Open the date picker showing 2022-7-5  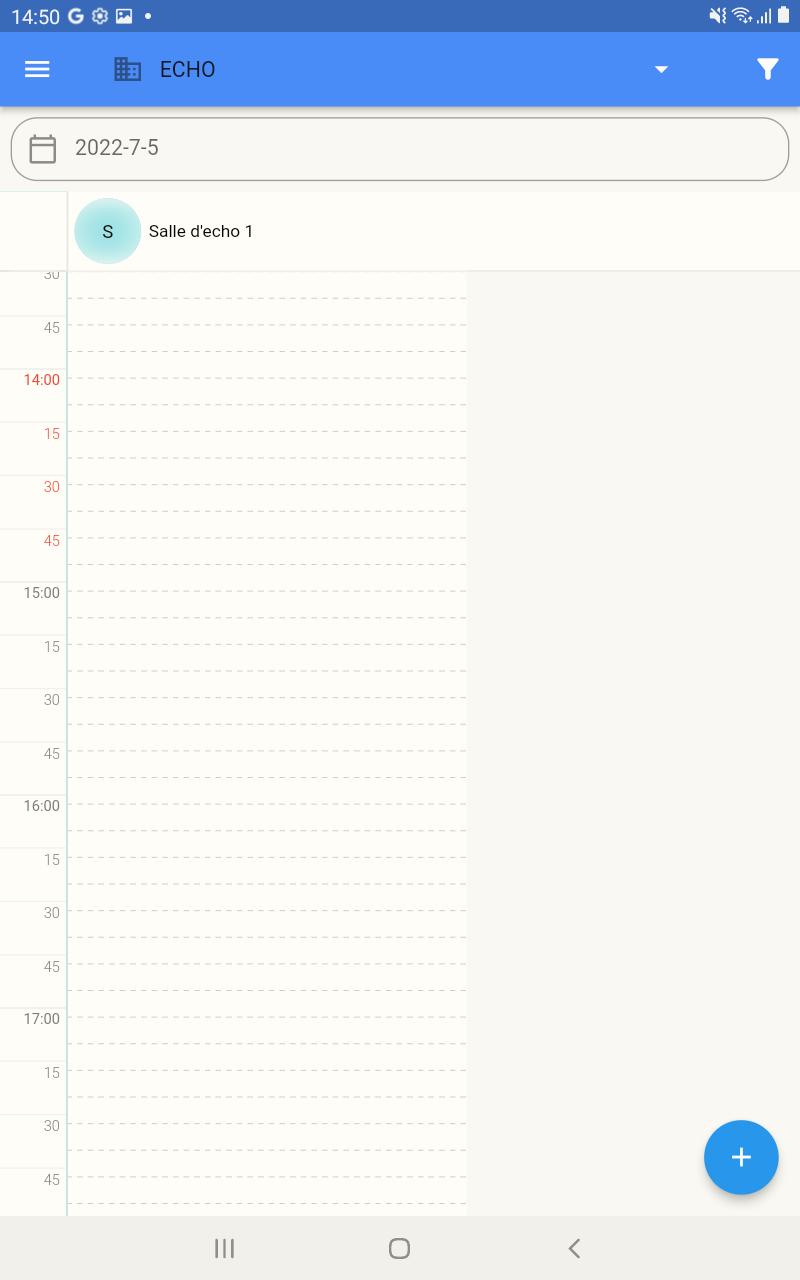400,149
